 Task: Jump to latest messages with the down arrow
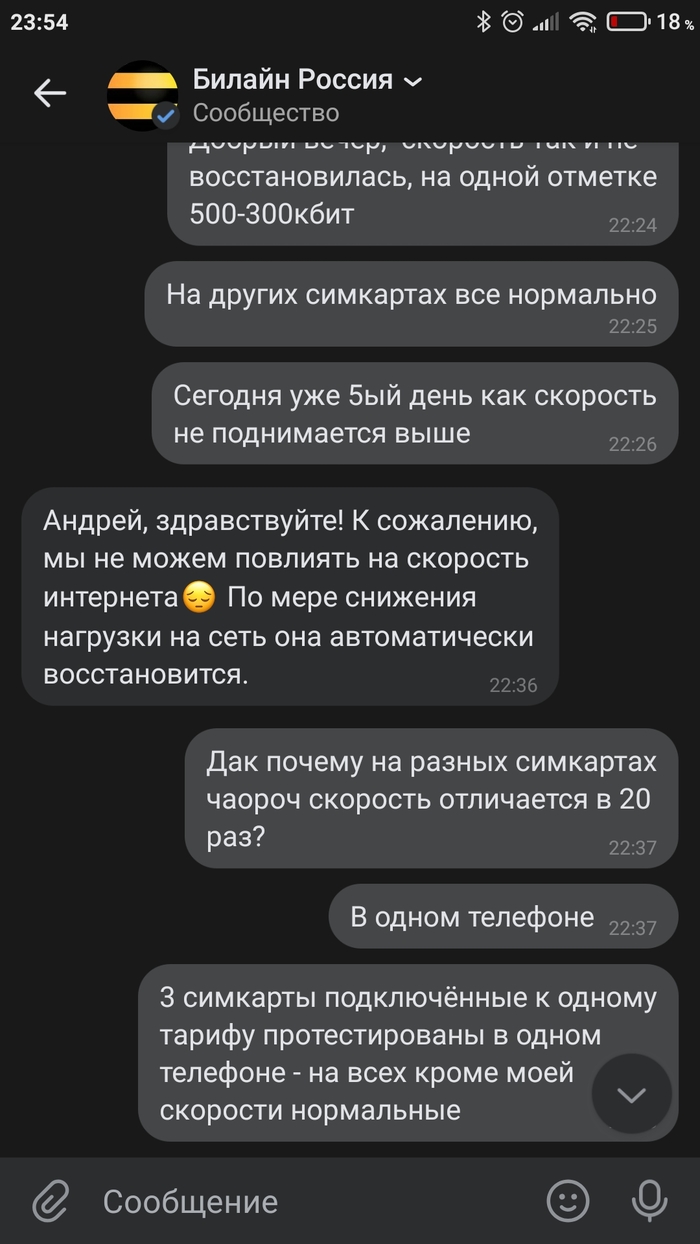coord(631,1095)
